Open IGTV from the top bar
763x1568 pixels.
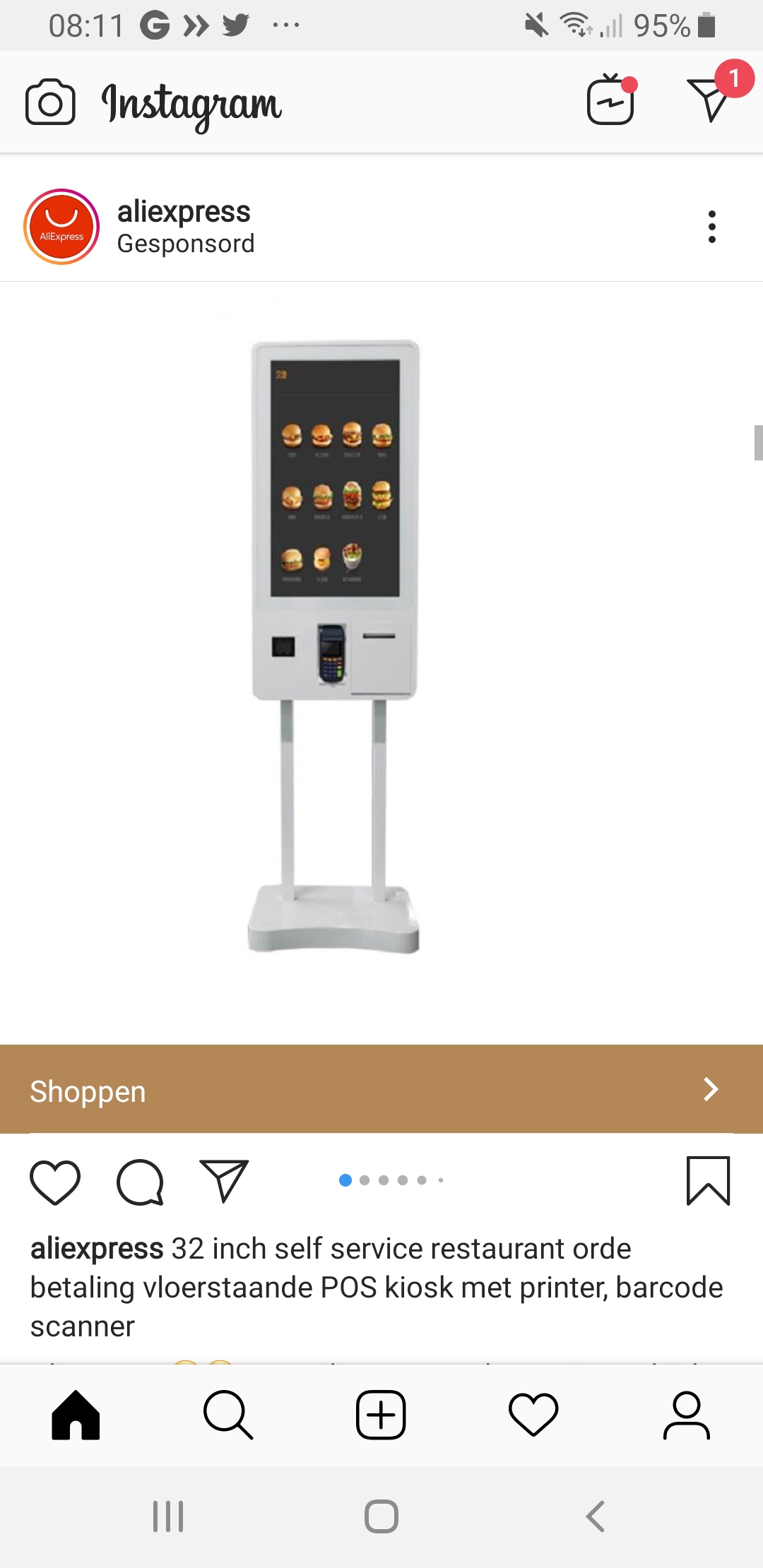click(x=612, y=100)
